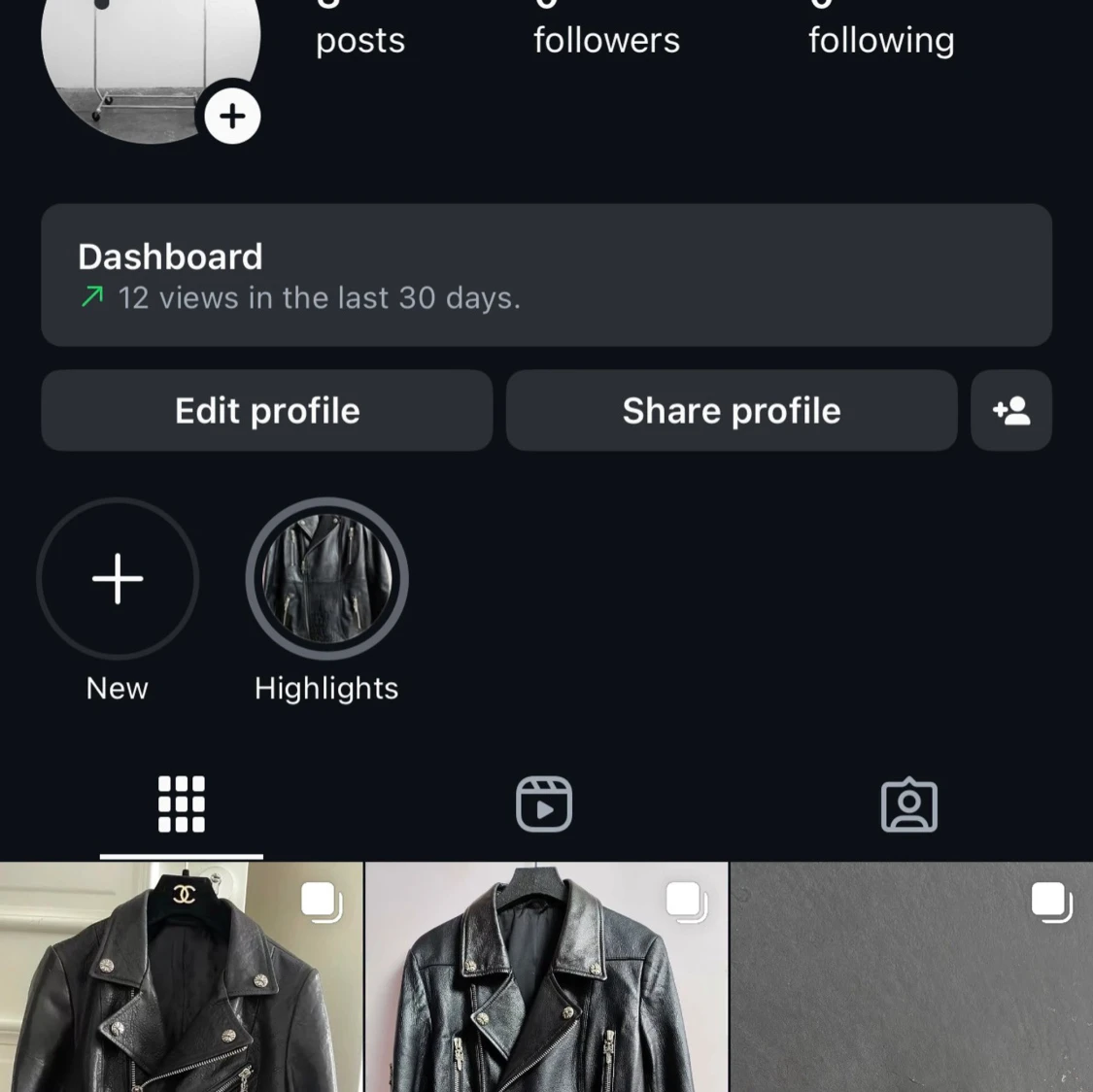Open the professional Dashboard card
Screen dimensions: 1093x1092
[x=546, y=275]
